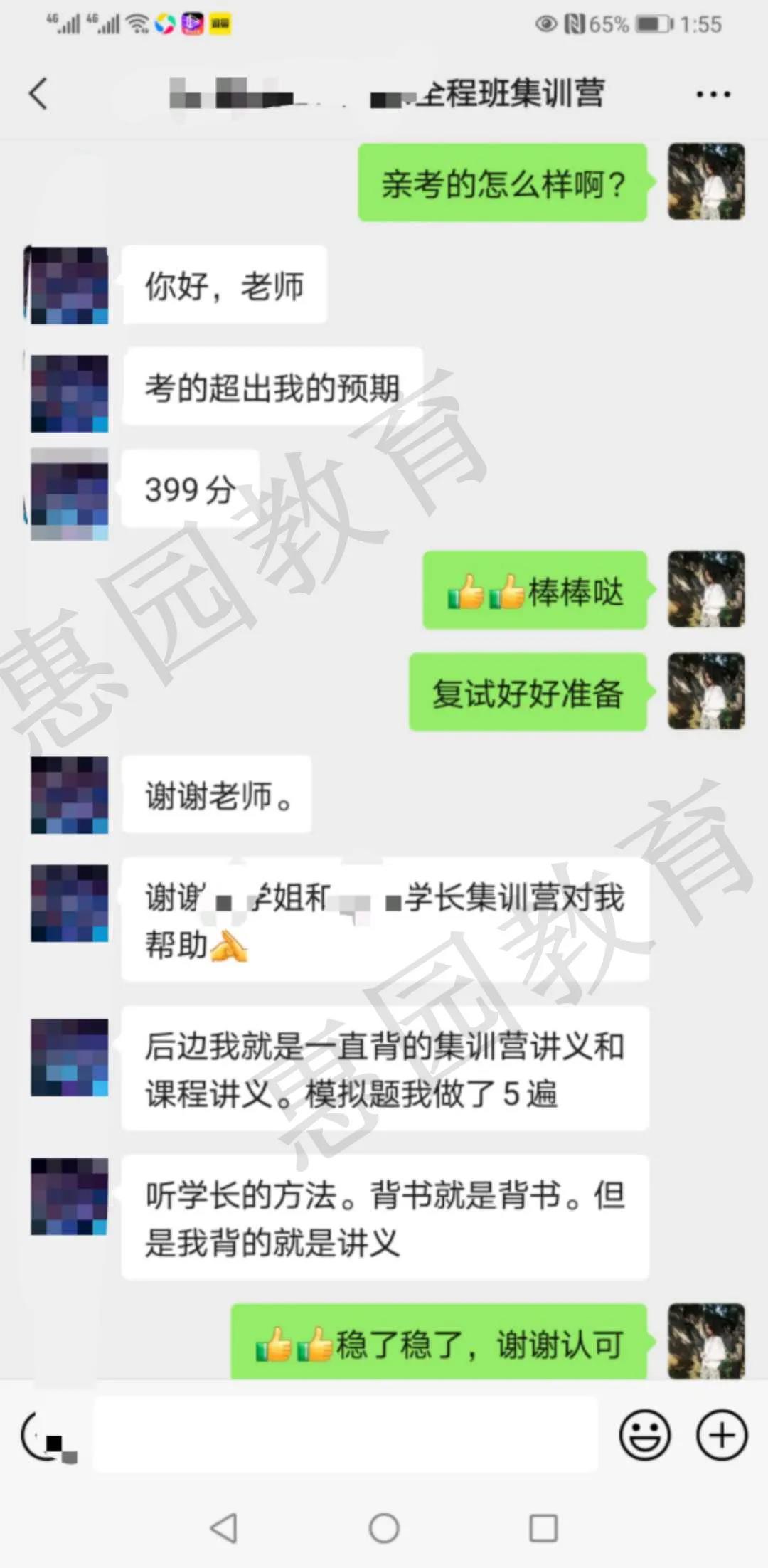768x1568 pixels.
Task: Open sender avatar beside 亲考的怎么样啊
Action: [x=706, y=181]
